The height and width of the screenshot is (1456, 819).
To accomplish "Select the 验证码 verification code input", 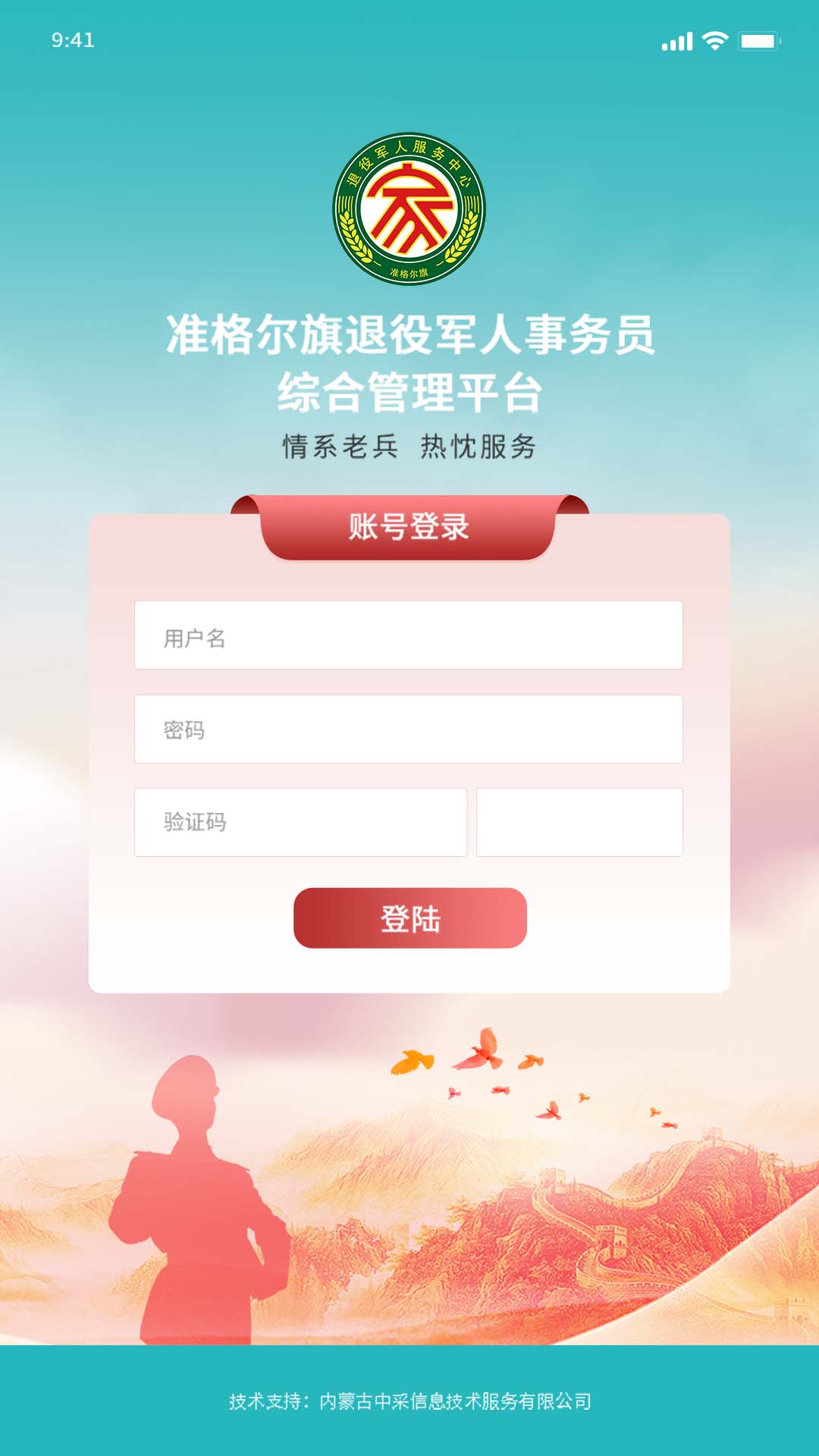I will point(300,822).
